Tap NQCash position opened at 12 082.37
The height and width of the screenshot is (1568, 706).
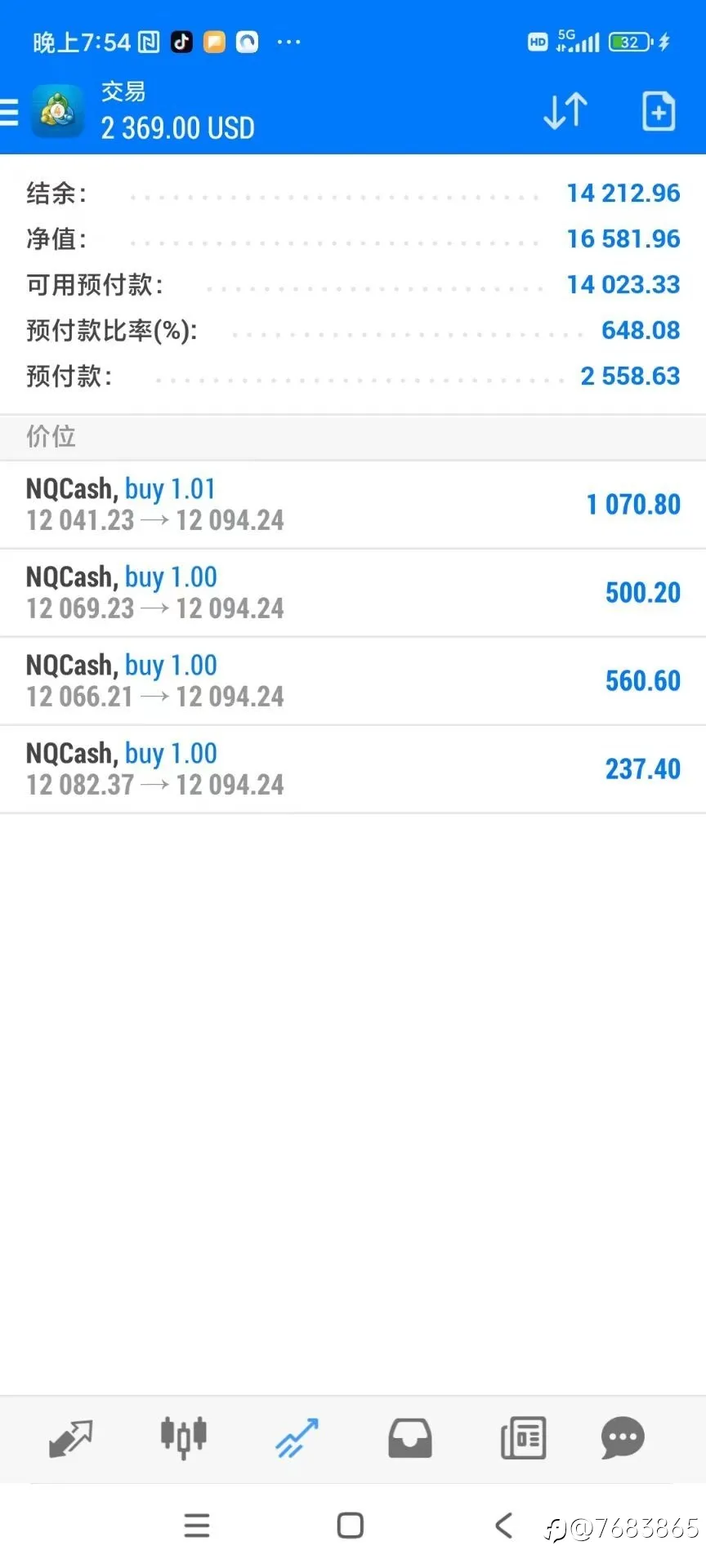tap(353, 769)
